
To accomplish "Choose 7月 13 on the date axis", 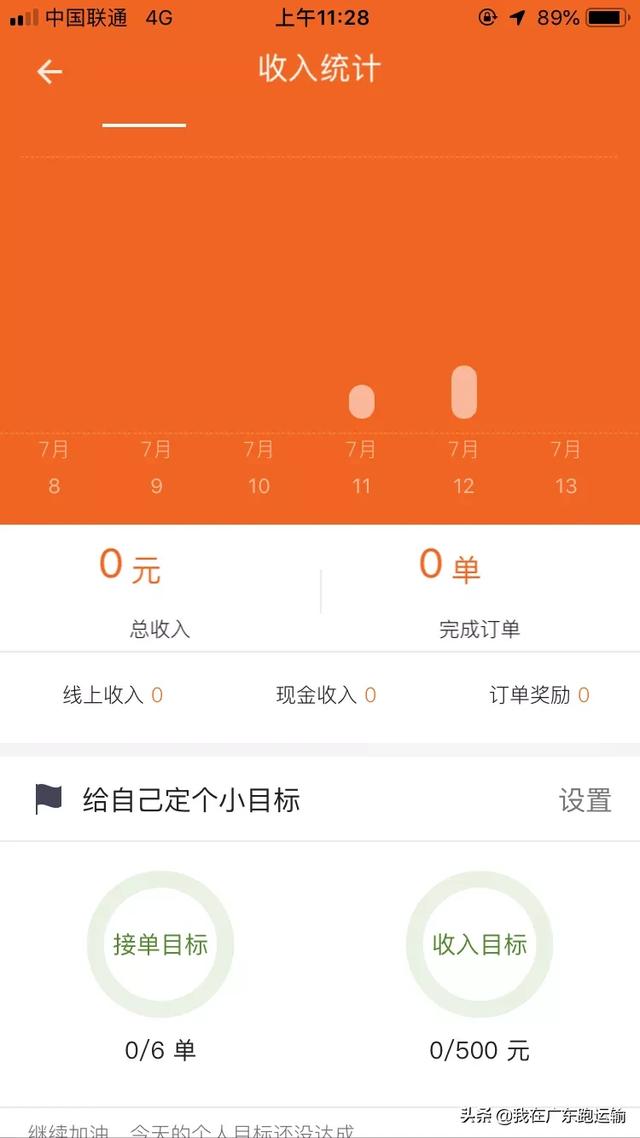I will pos(566,467).
